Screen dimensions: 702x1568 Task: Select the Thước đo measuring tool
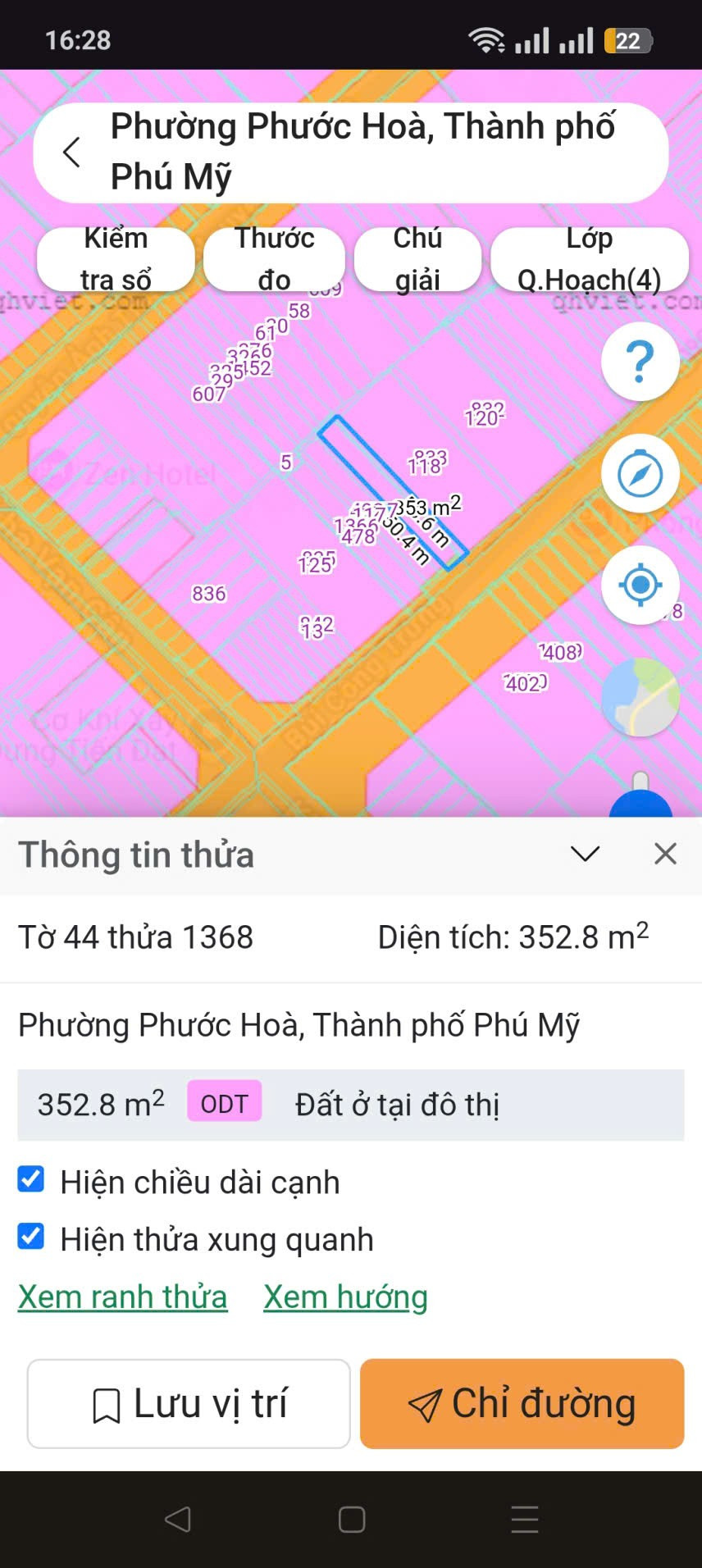click(x=274, y=259)
